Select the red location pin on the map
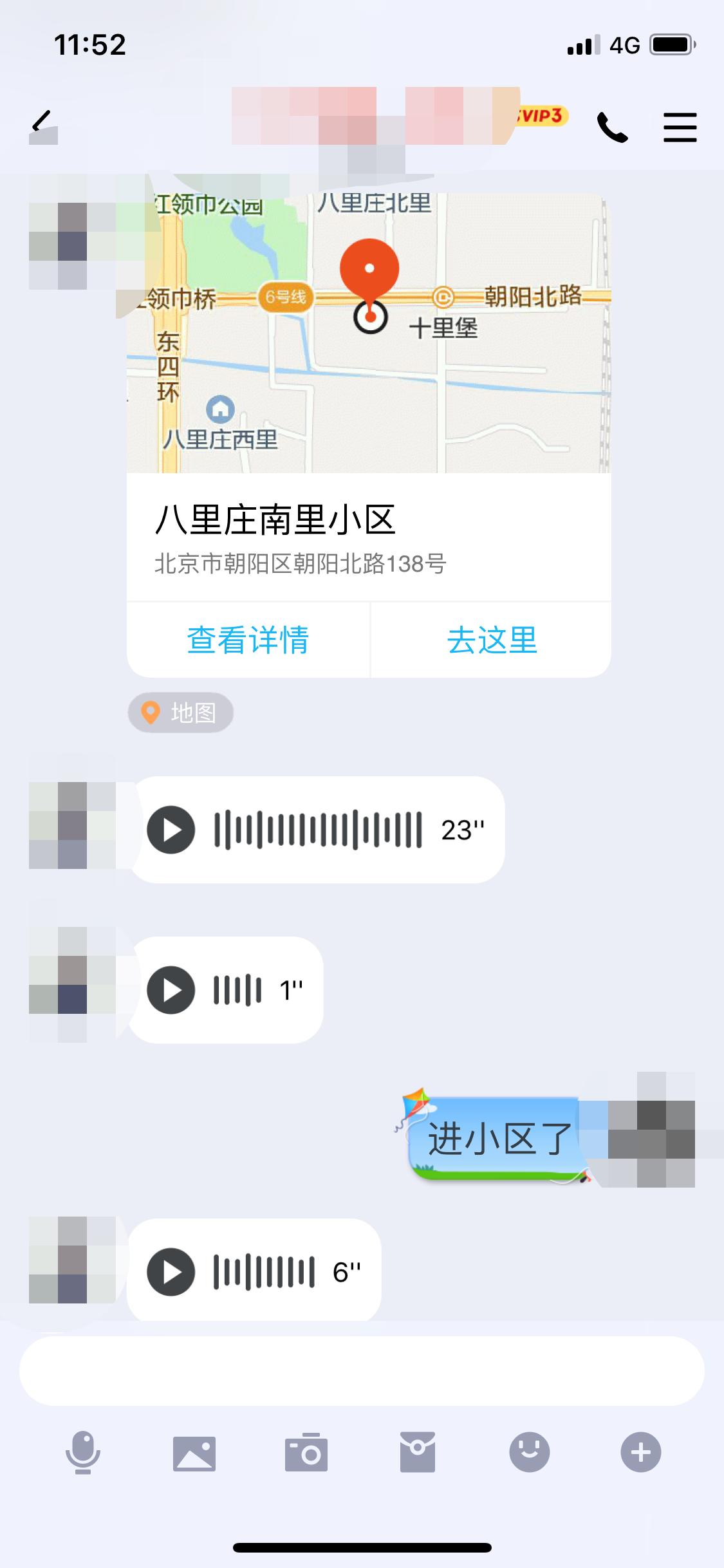Image resolution: width=724 pixels, height=1568 pixels. (369, 270)
